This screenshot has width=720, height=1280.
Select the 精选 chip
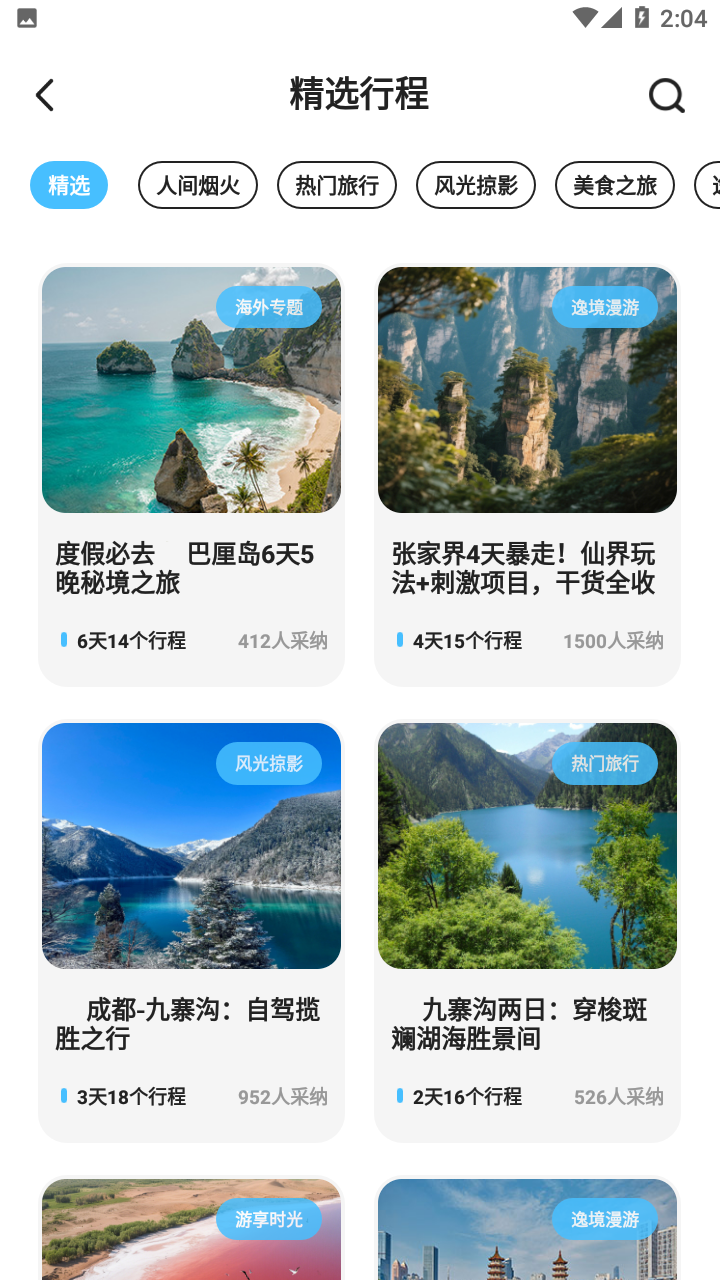tap(69, 185)
